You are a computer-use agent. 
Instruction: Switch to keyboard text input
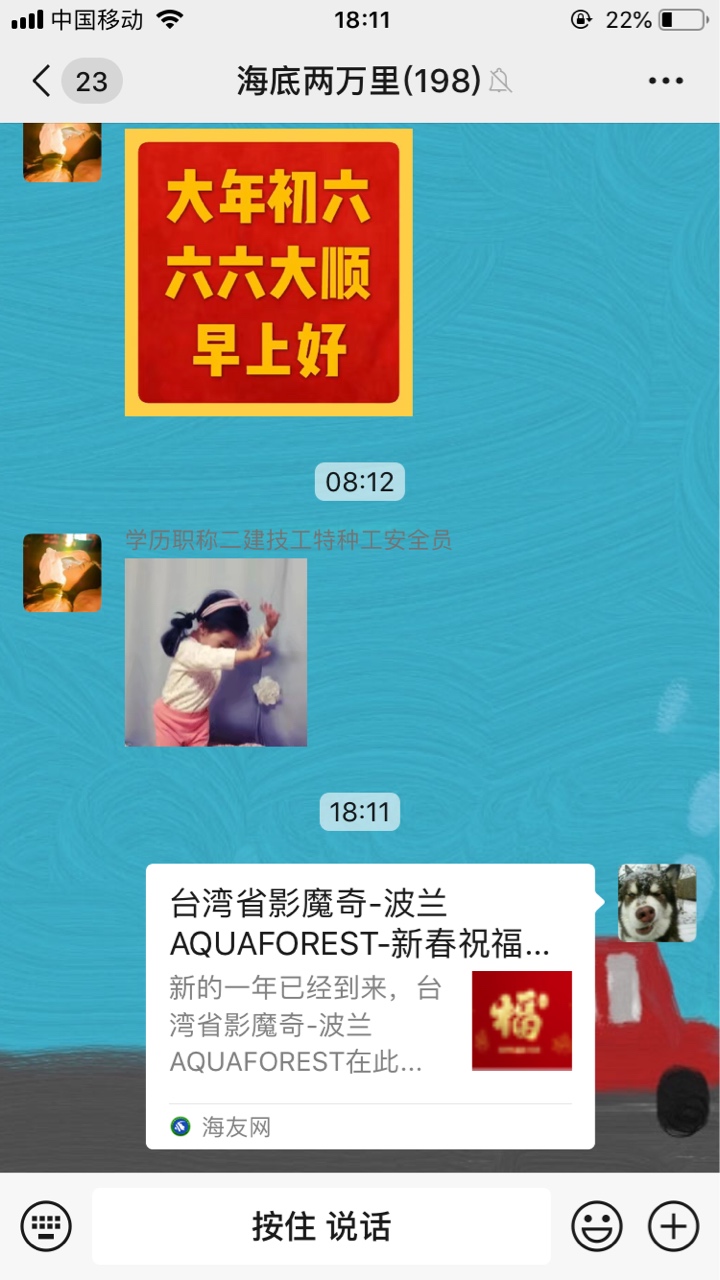(x=46, y=1226)
